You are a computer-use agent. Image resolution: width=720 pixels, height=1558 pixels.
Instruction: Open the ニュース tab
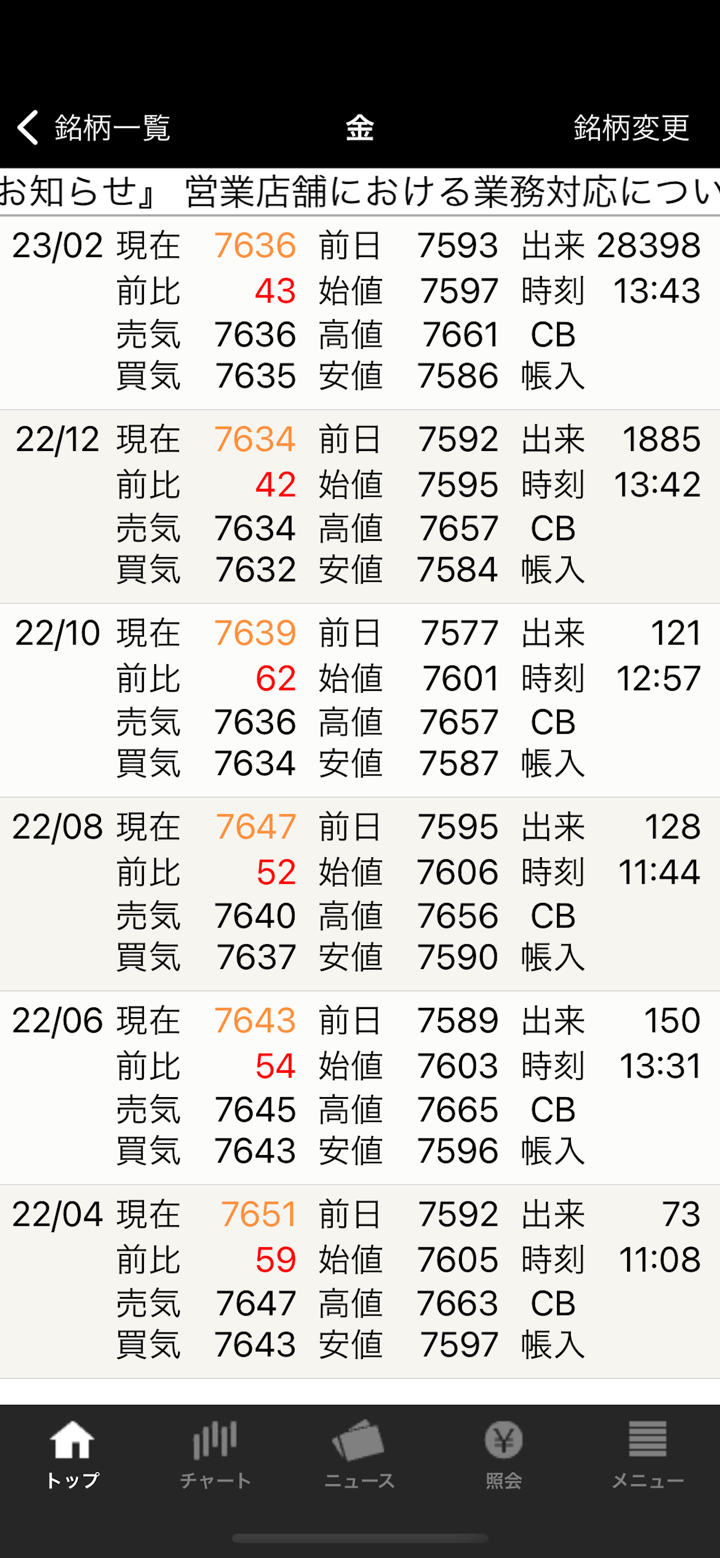[x=360, y=1455]
